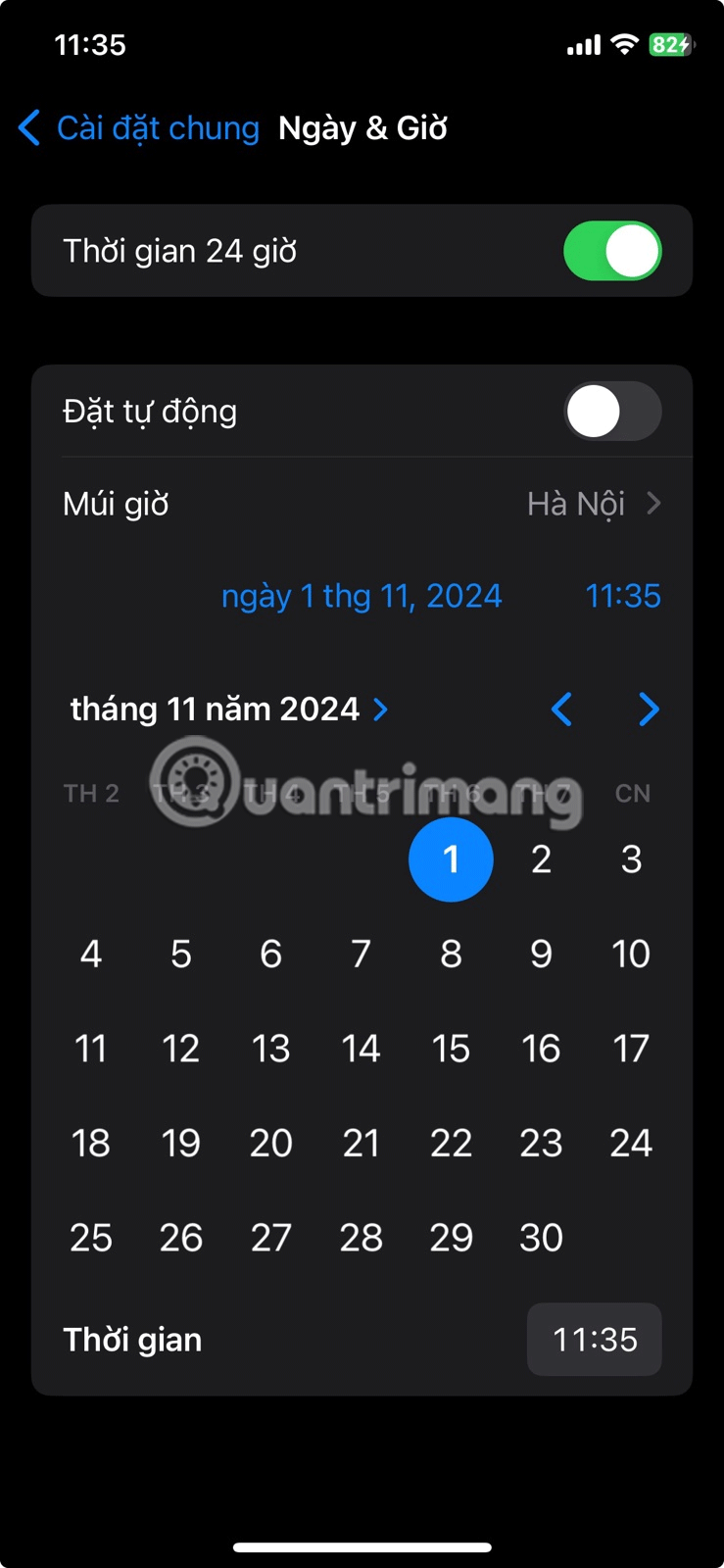Viewport: 724px width, 1568px height.
Task: Select day 15 in the calendar
Action: (x=451, y=1049)
